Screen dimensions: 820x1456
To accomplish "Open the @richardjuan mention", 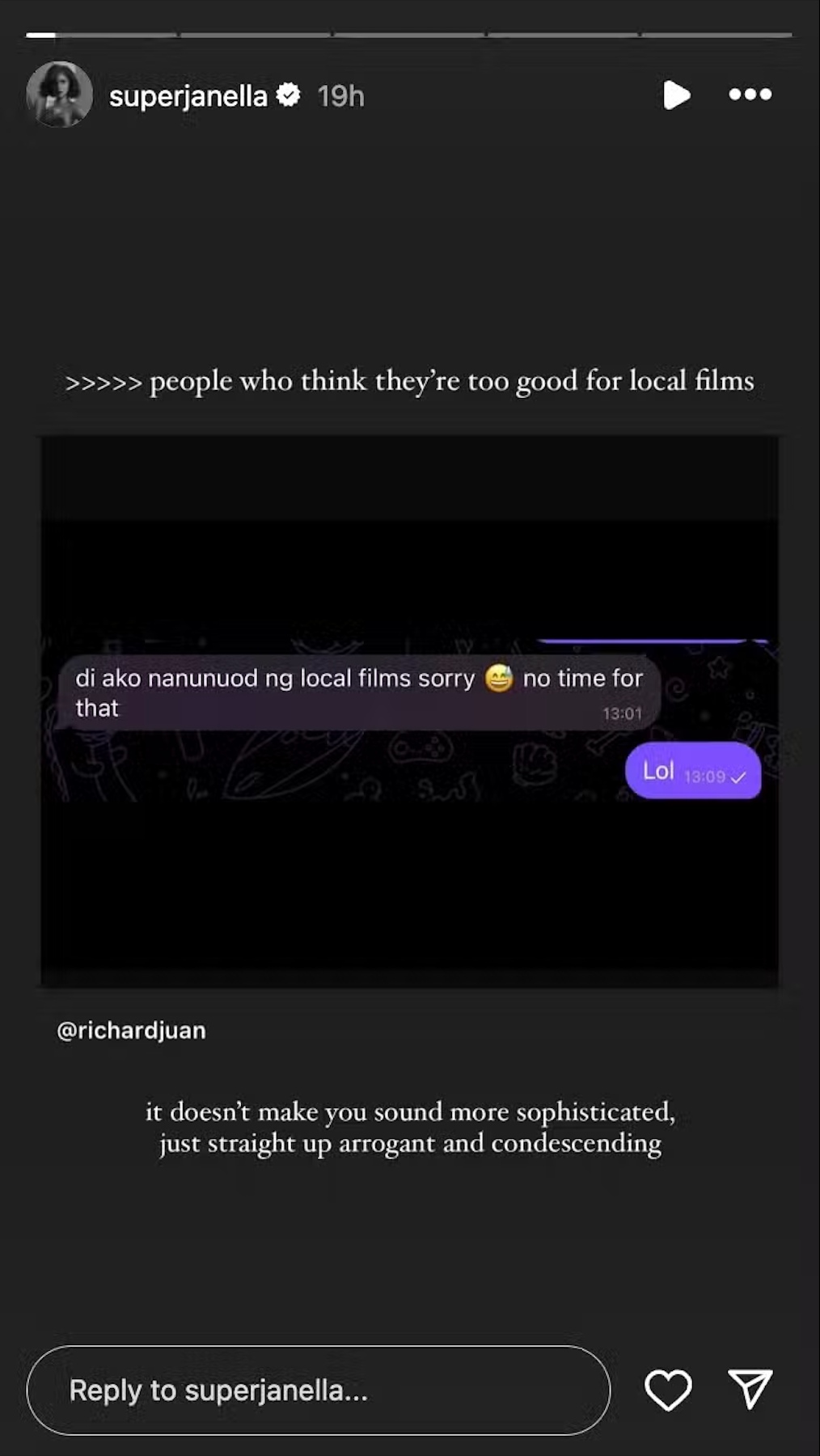I will 131,1031.
